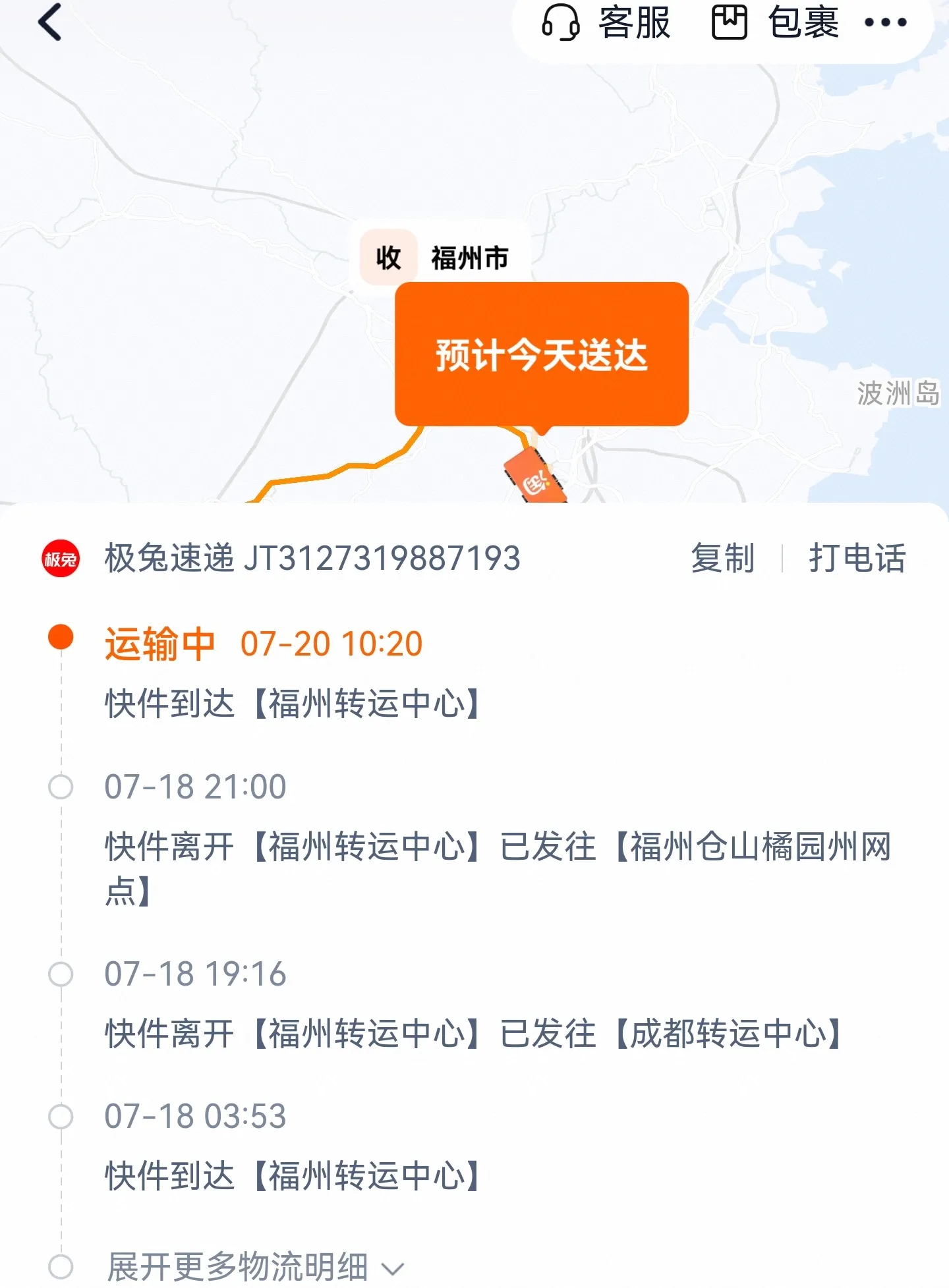The height and width of the screenshot is (1288, 949).
Task: Contact 客服 customer service
Action: point(606,22)
